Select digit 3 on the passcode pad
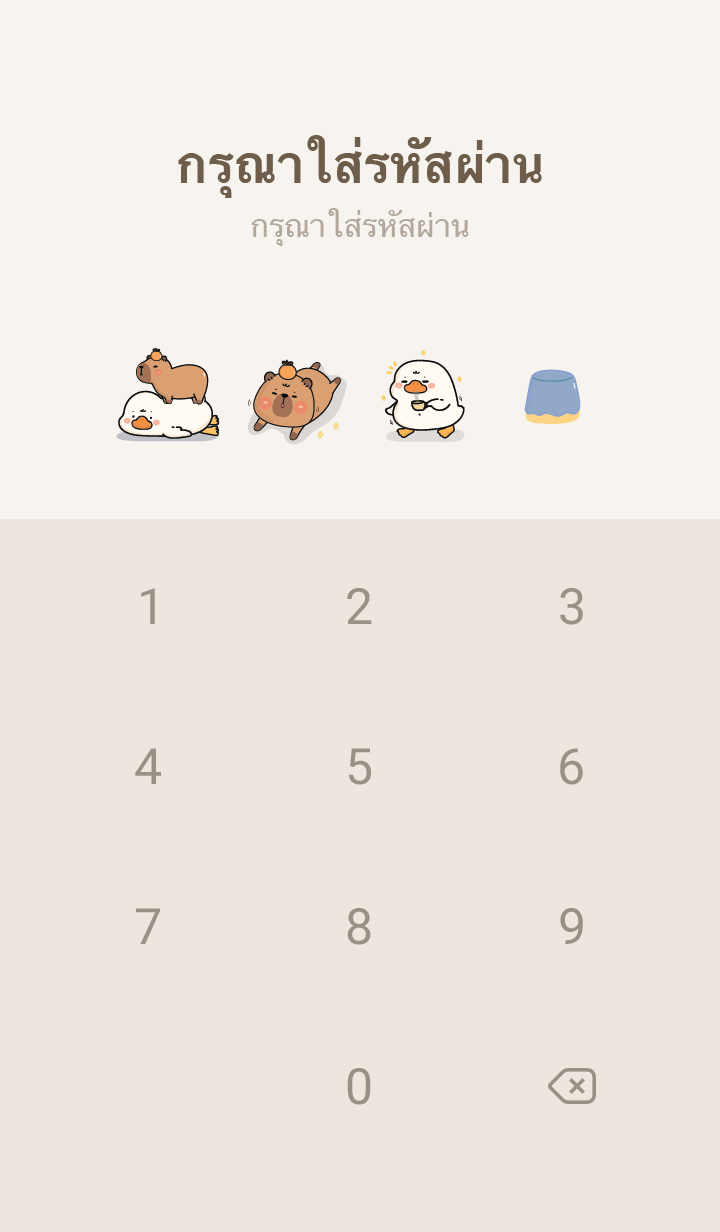 [x=571, y=607]
